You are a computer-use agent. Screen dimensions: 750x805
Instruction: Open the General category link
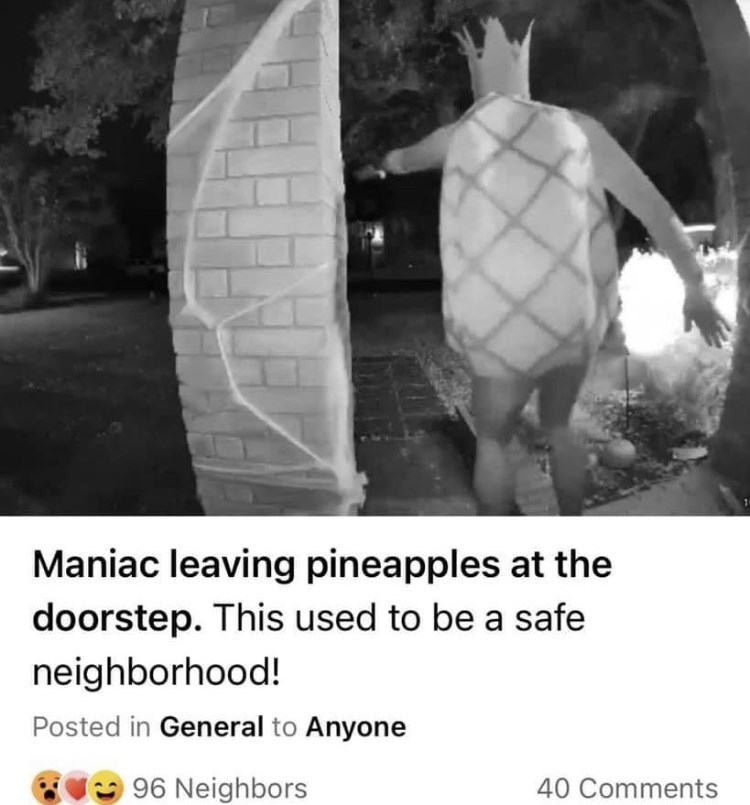[211, 727]
